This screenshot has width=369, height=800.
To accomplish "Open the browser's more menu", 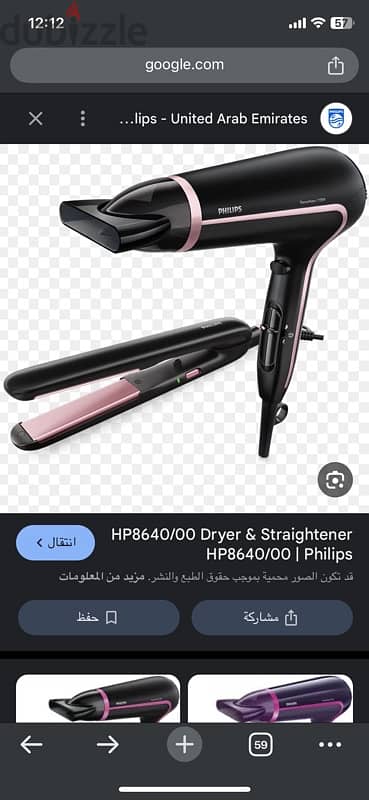I will (330, 745).
